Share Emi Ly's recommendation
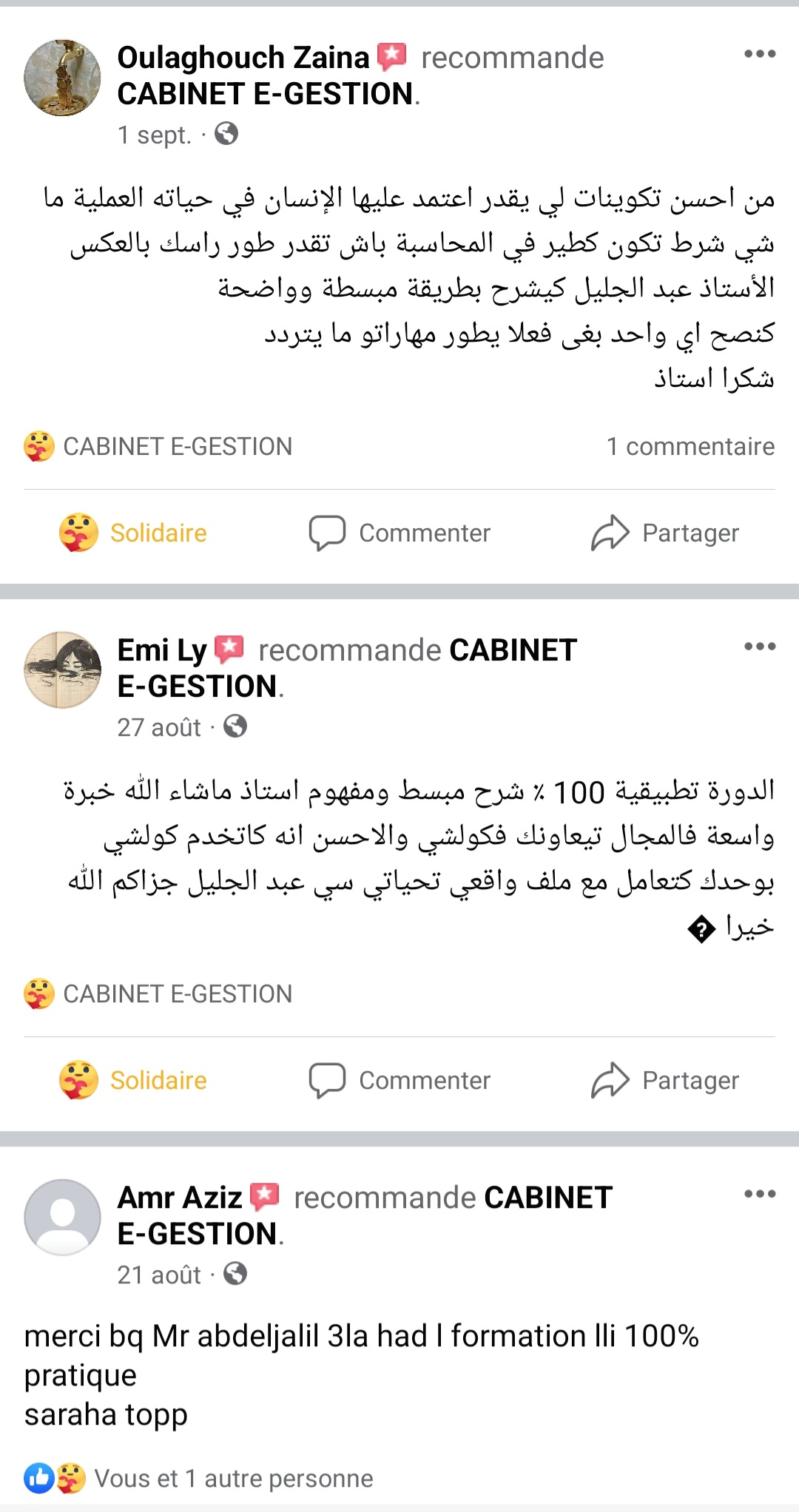 (665, 1080)
